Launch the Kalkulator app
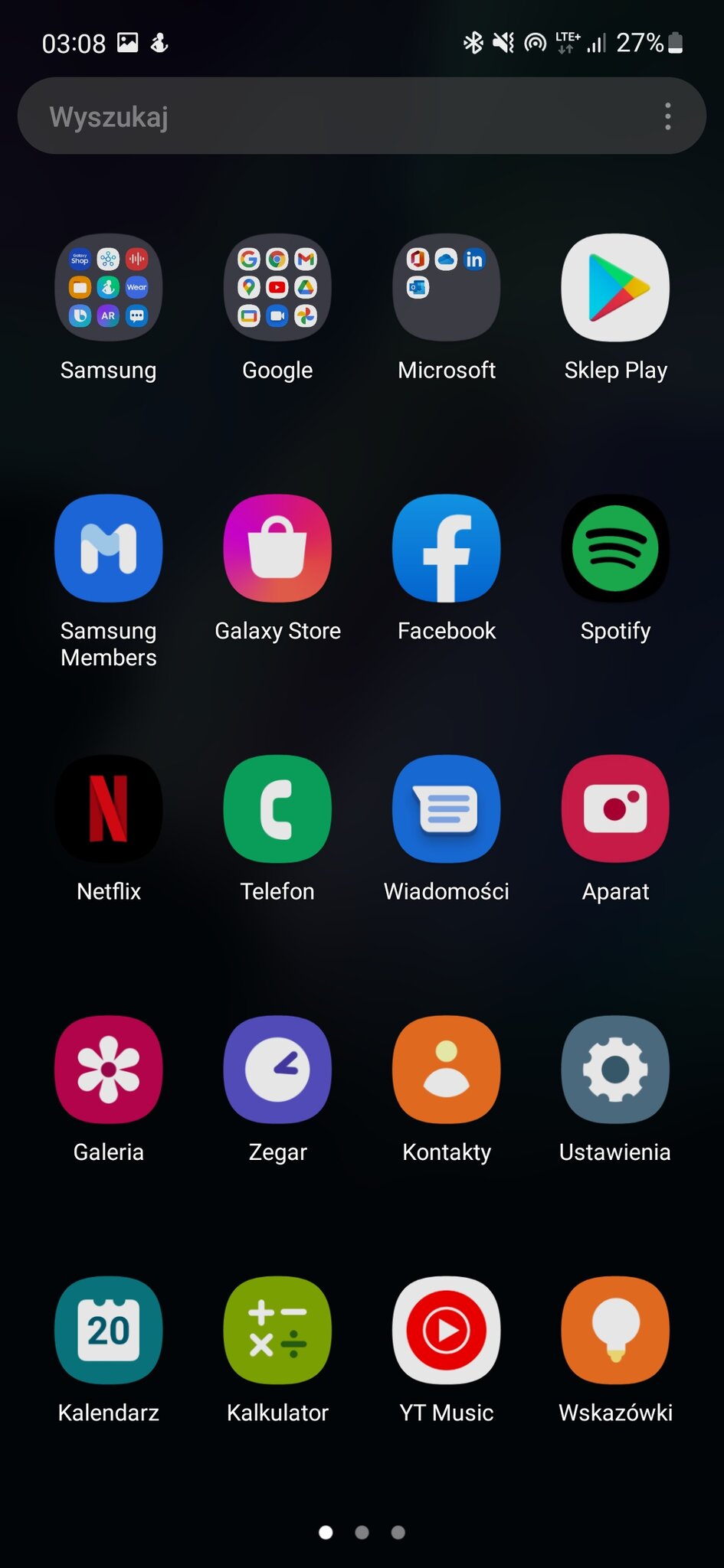 click(277, 1330)
